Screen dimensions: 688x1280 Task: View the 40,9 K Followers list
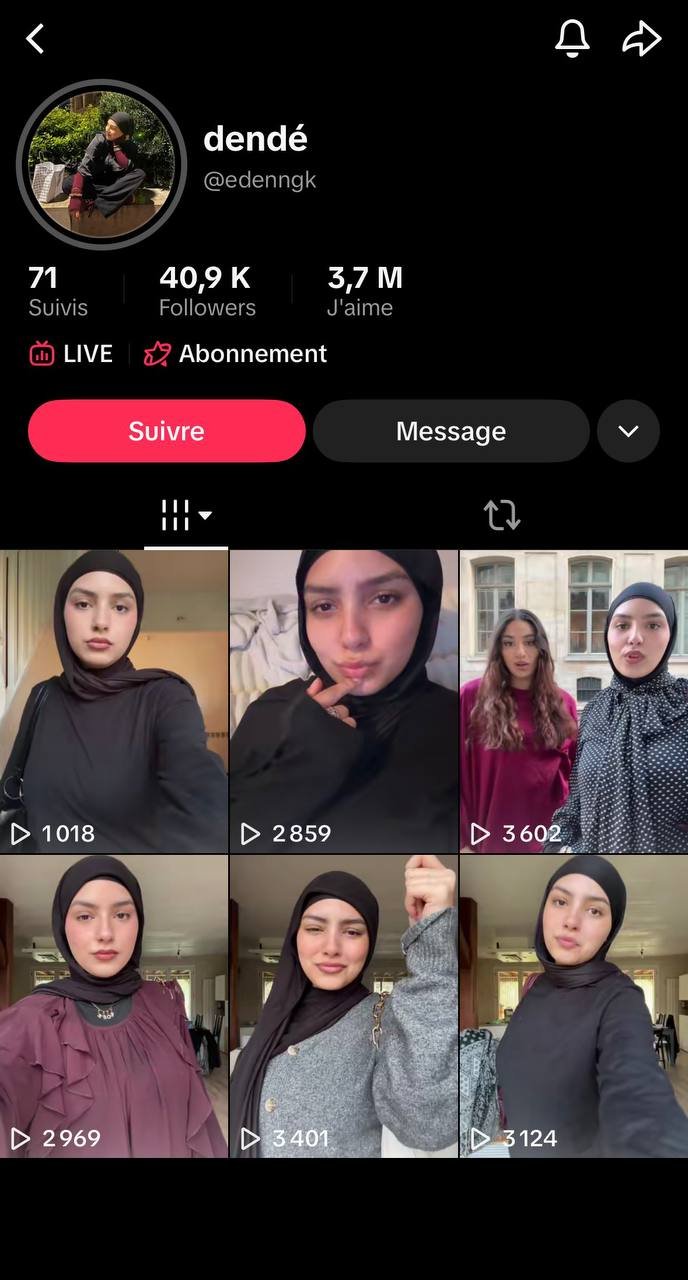[x=207, y=291]
